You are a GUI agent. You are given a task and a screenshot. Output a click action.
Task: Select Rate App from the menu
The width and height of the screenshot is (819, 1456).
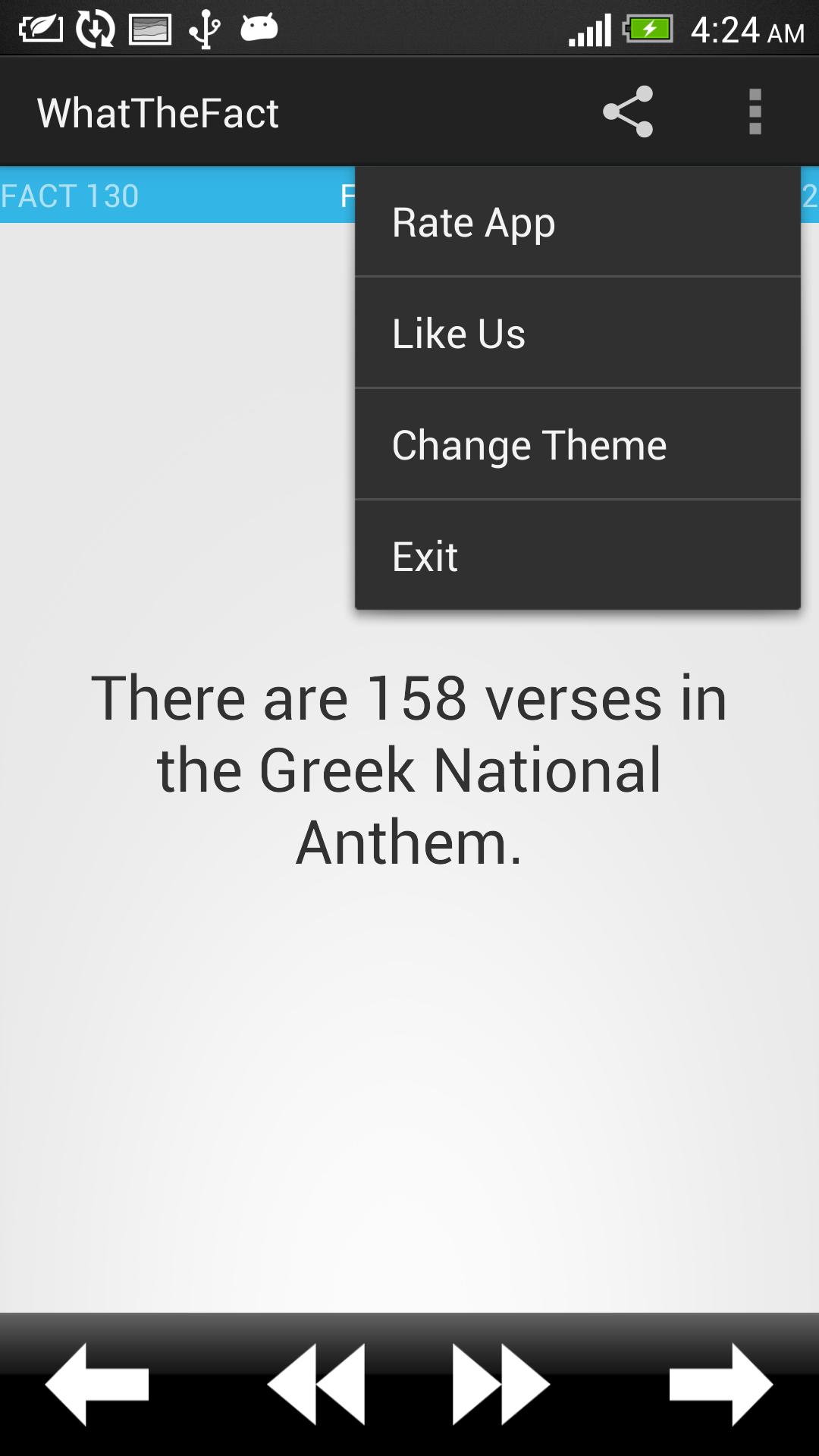[577, 222]
